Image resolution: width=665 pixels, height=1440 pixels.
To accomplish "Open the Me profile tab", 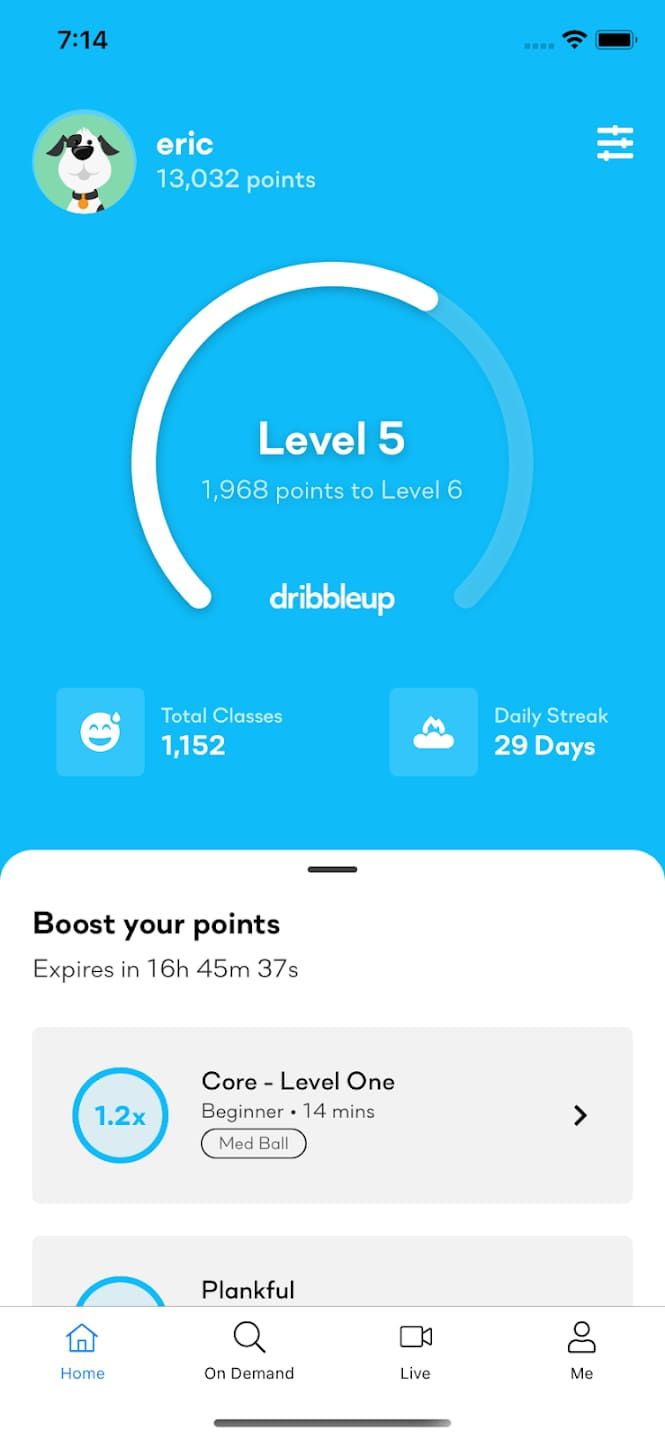I will pyautogui.click(x=581, y=1351).
